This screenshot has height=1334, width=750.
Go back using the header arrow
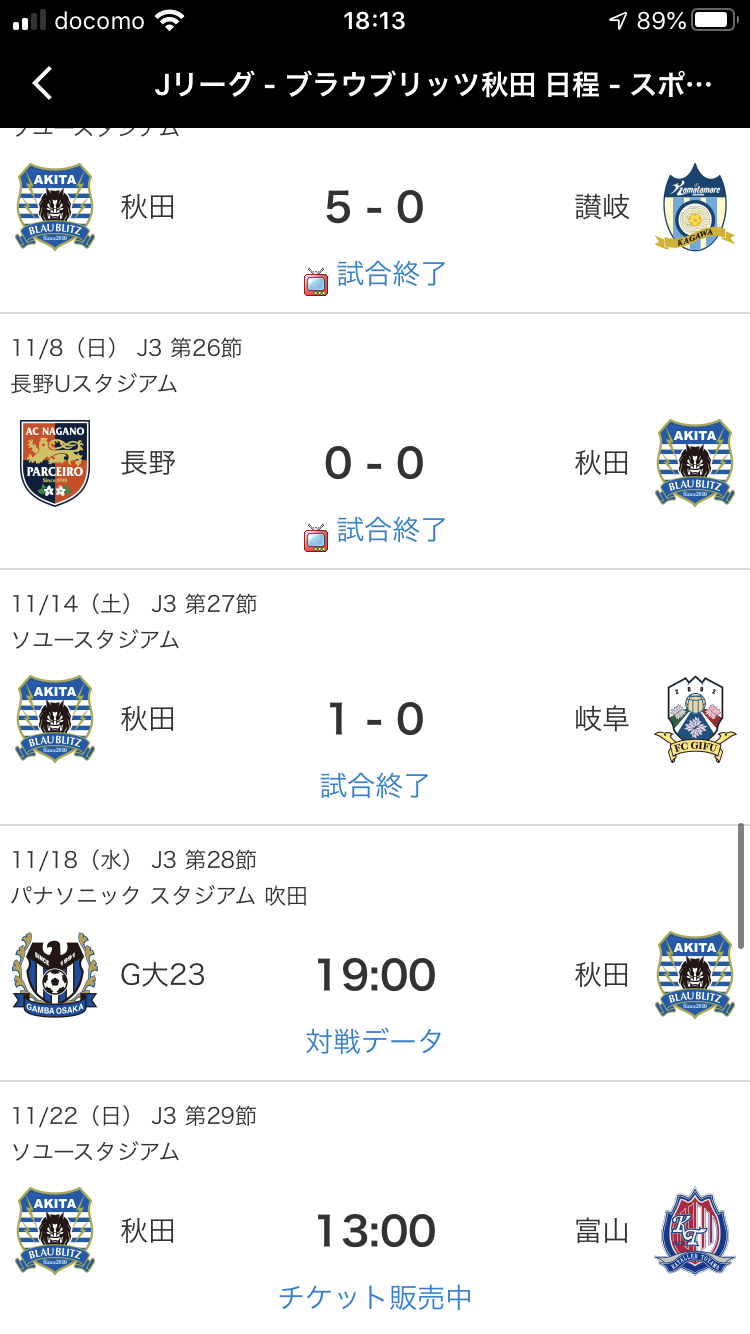point(42,84)
